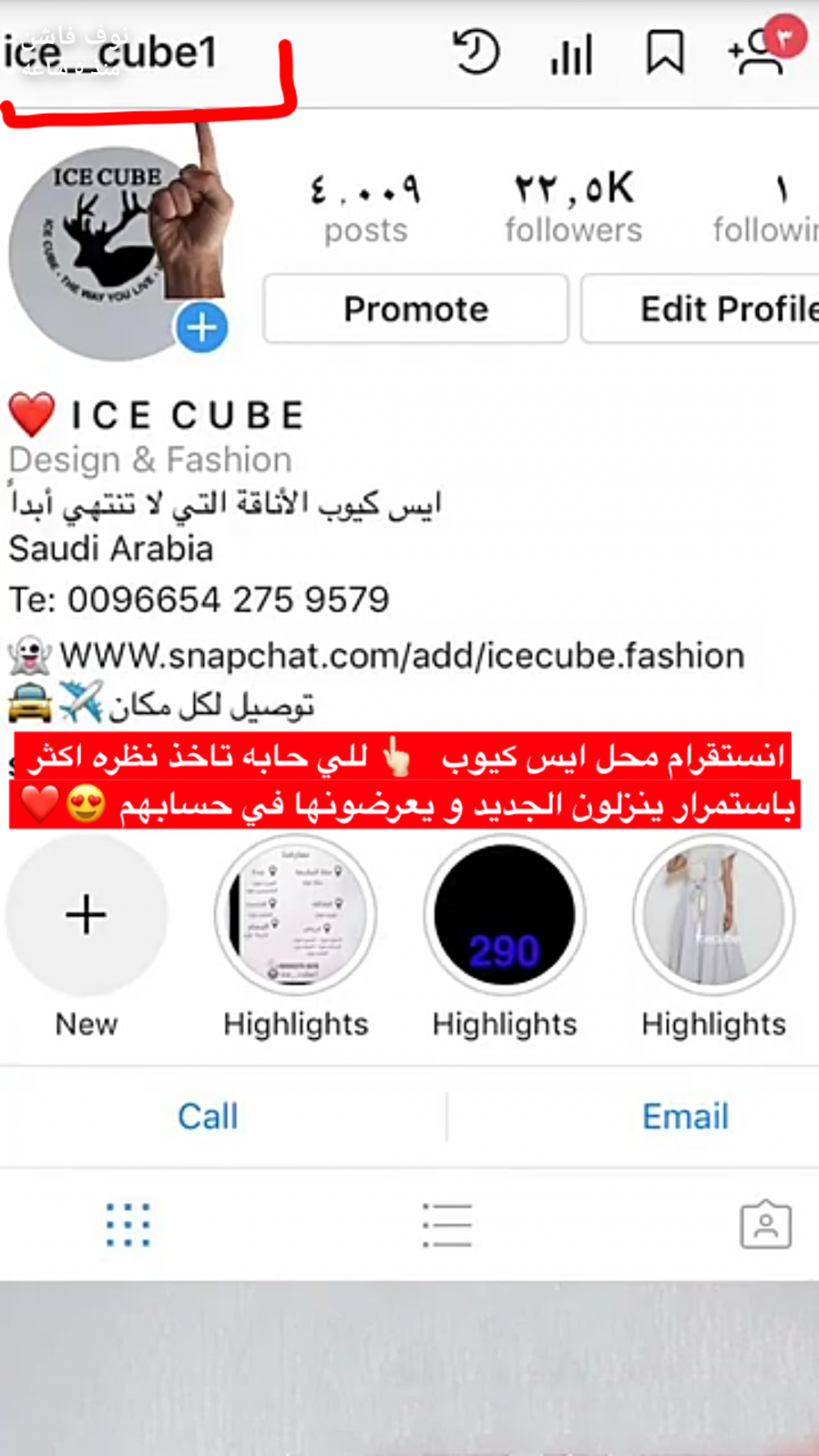The height and width of the screenshot is (1456, 819).
Task: Switch to the grid view tab
Action: pos(129,1225)
